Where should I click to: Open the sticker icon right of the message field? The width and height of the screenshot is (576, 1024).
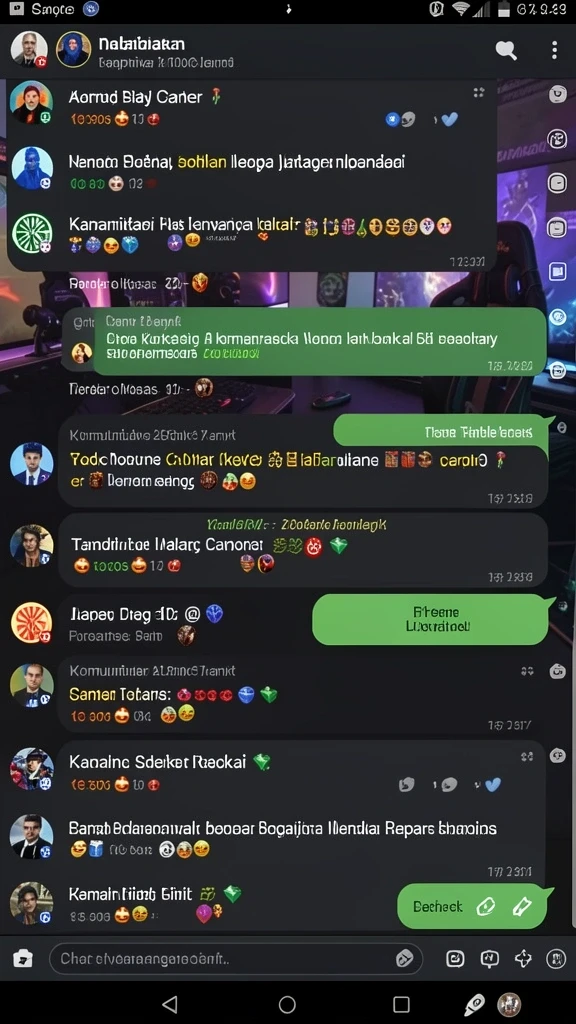[455, 959]
